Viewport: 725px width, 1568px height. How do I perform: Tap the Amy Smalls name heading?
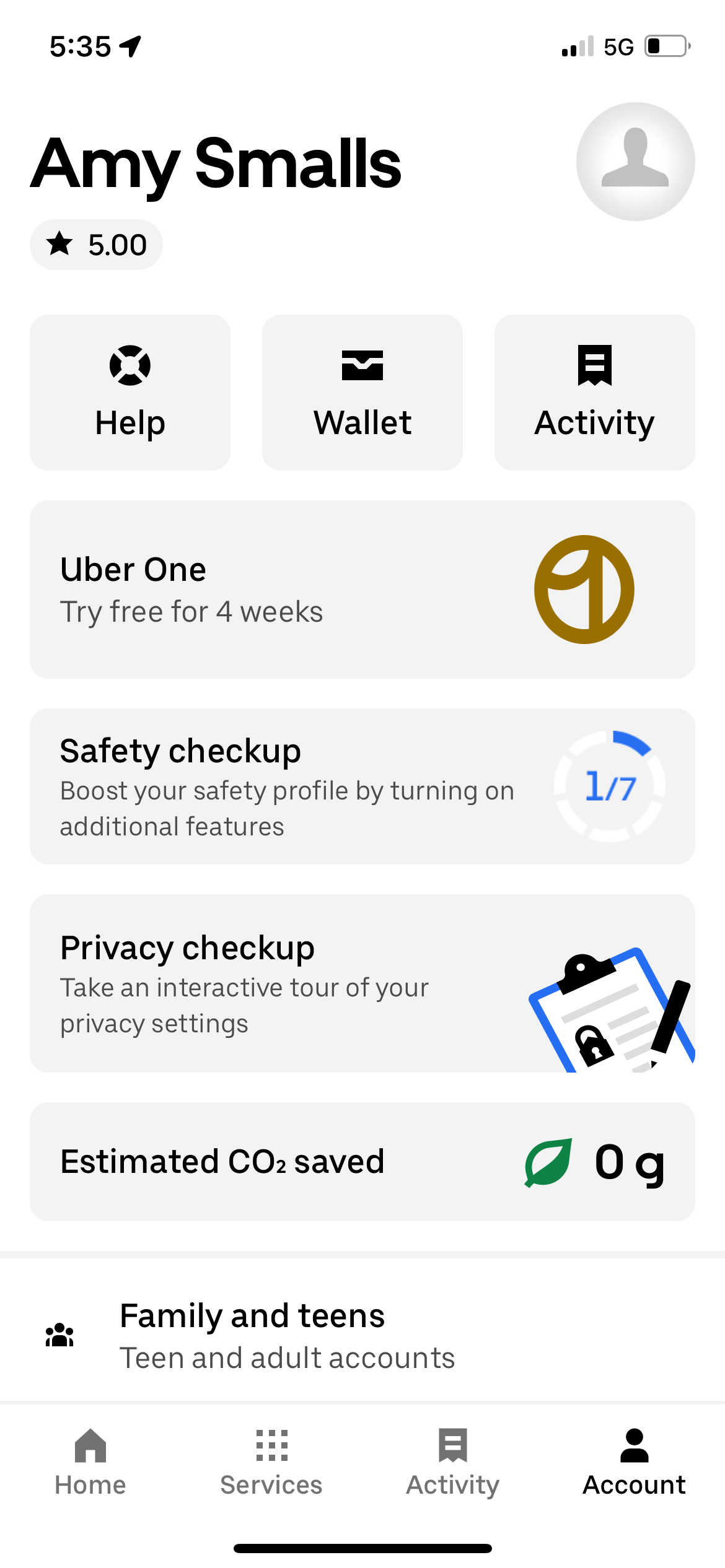click(218, 163)
